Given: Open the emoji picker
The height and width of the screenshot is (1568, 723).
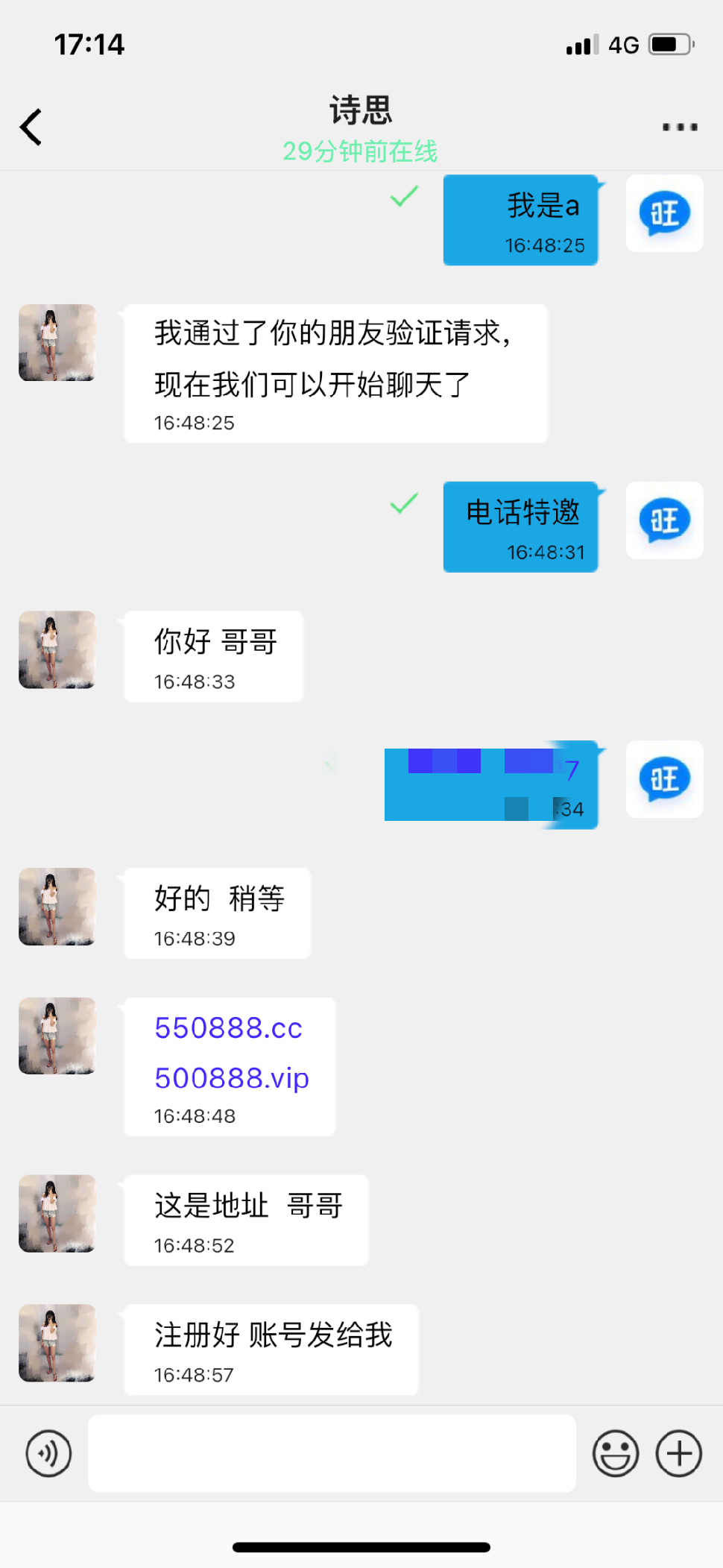Looking at the screenshot, I should pyautogui.click(x=615, y=1453).
